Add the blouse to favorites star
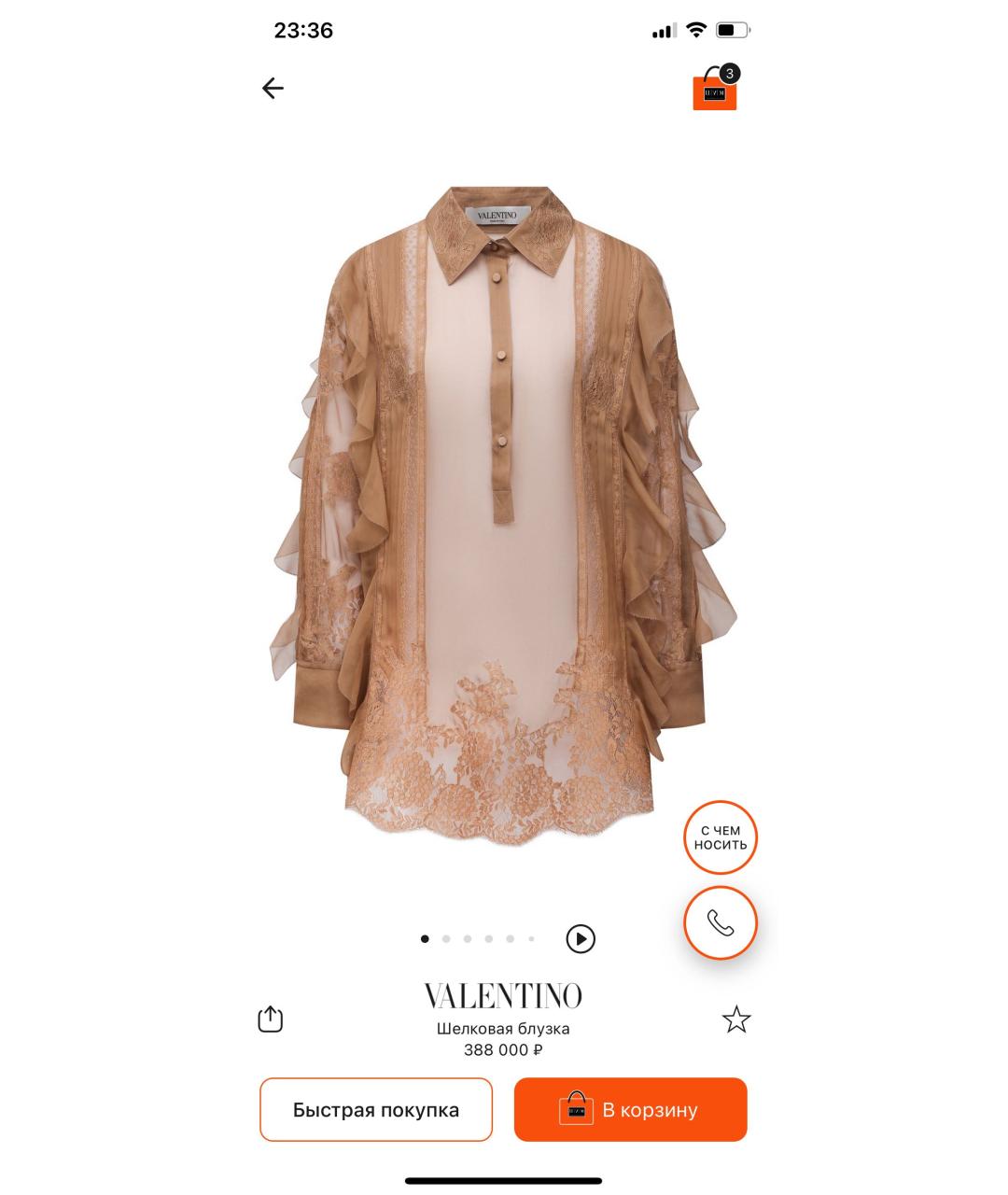The width and height of the screenshot is (1008, 1195). pyautogui.click(x=736, y=1019)
